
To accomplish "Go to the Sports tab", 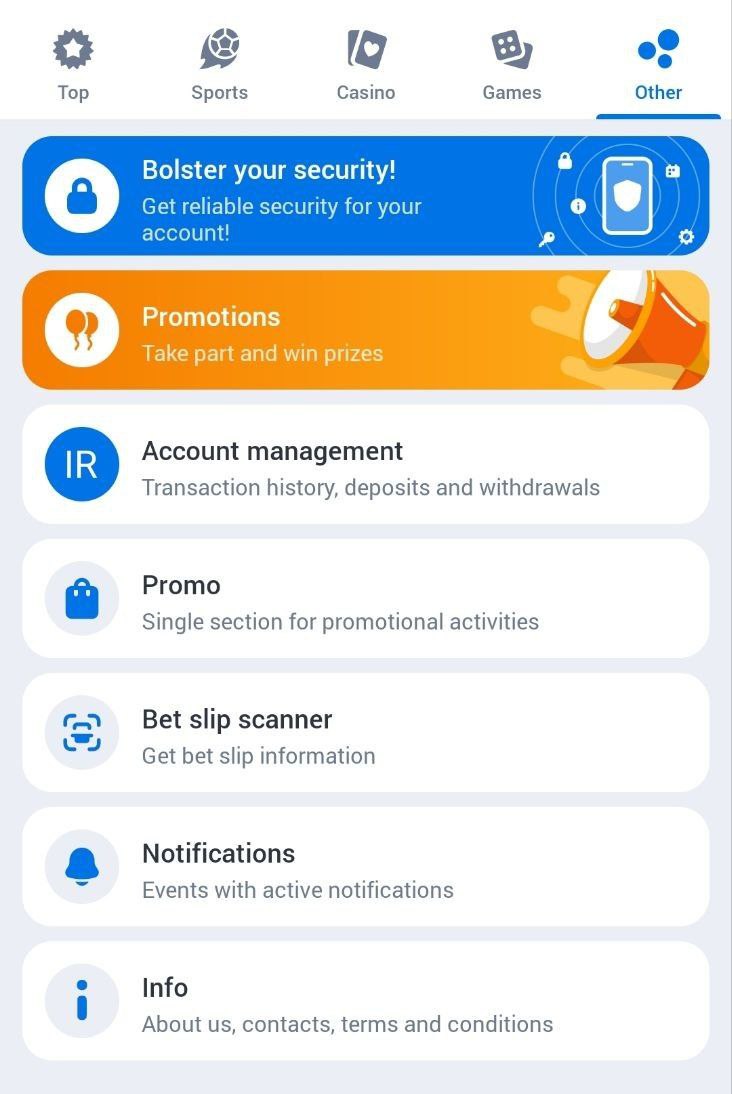I will tap(219, 66).
